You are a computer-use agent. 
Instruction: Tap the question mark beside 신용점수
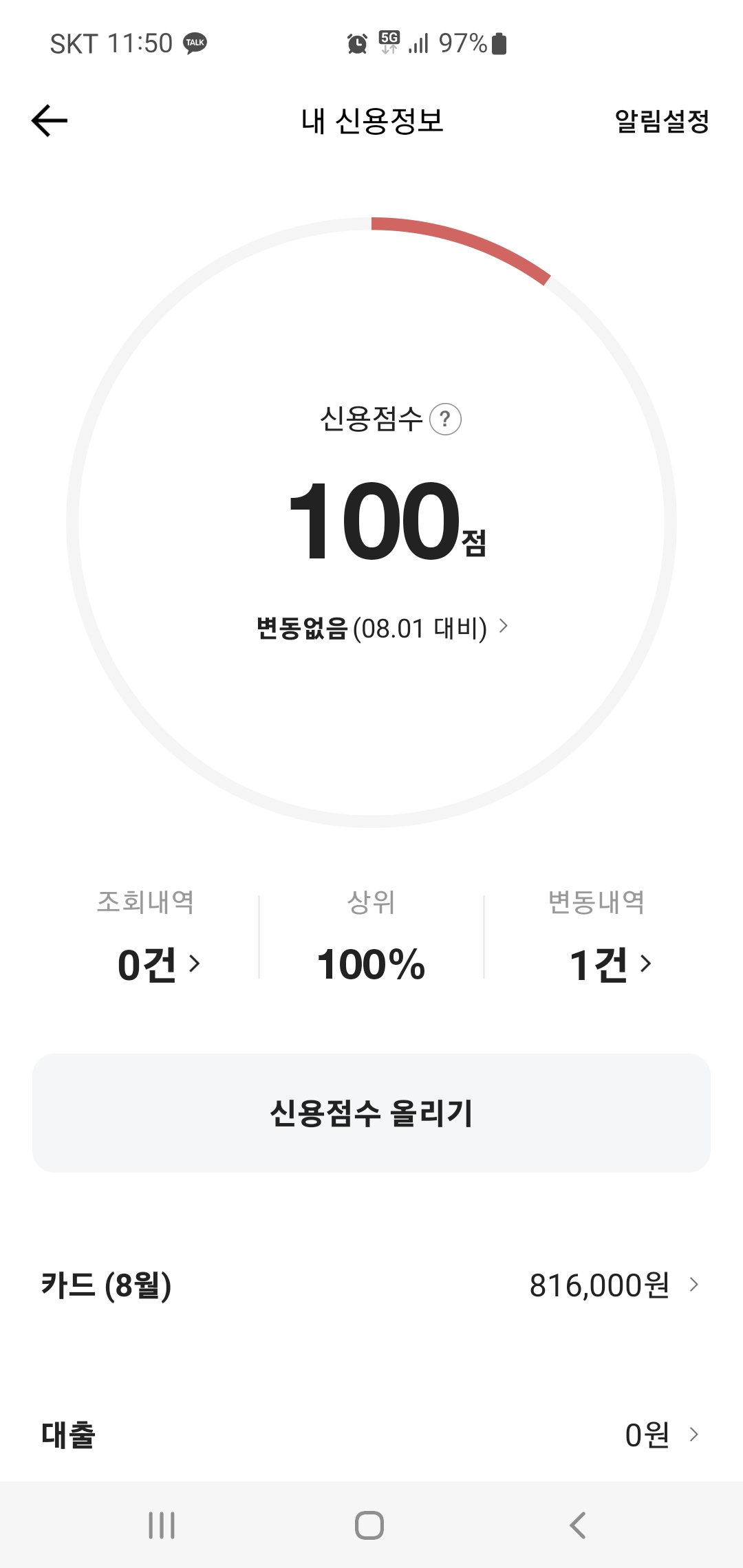coord(445,419)
